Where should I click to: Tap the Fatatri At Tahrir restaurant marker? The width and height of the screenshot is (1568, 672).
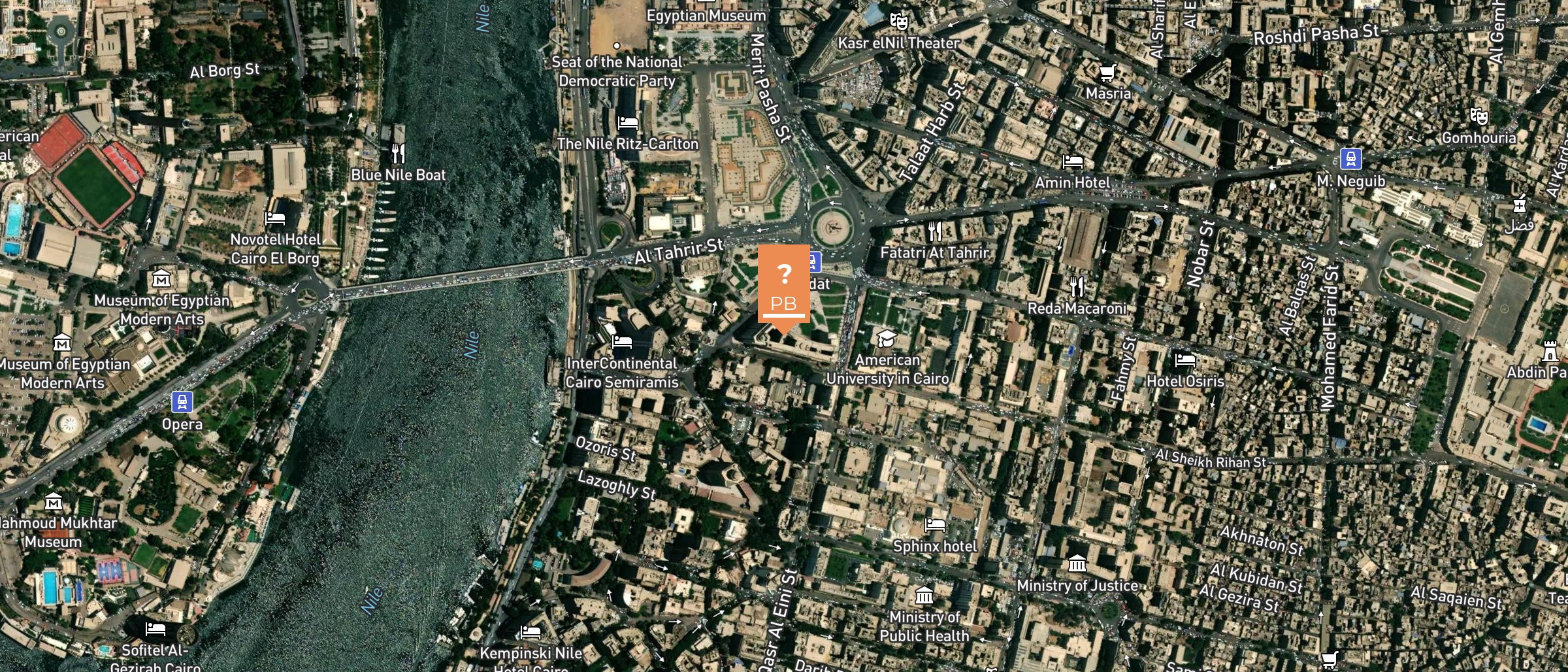[x=935, y=231]
